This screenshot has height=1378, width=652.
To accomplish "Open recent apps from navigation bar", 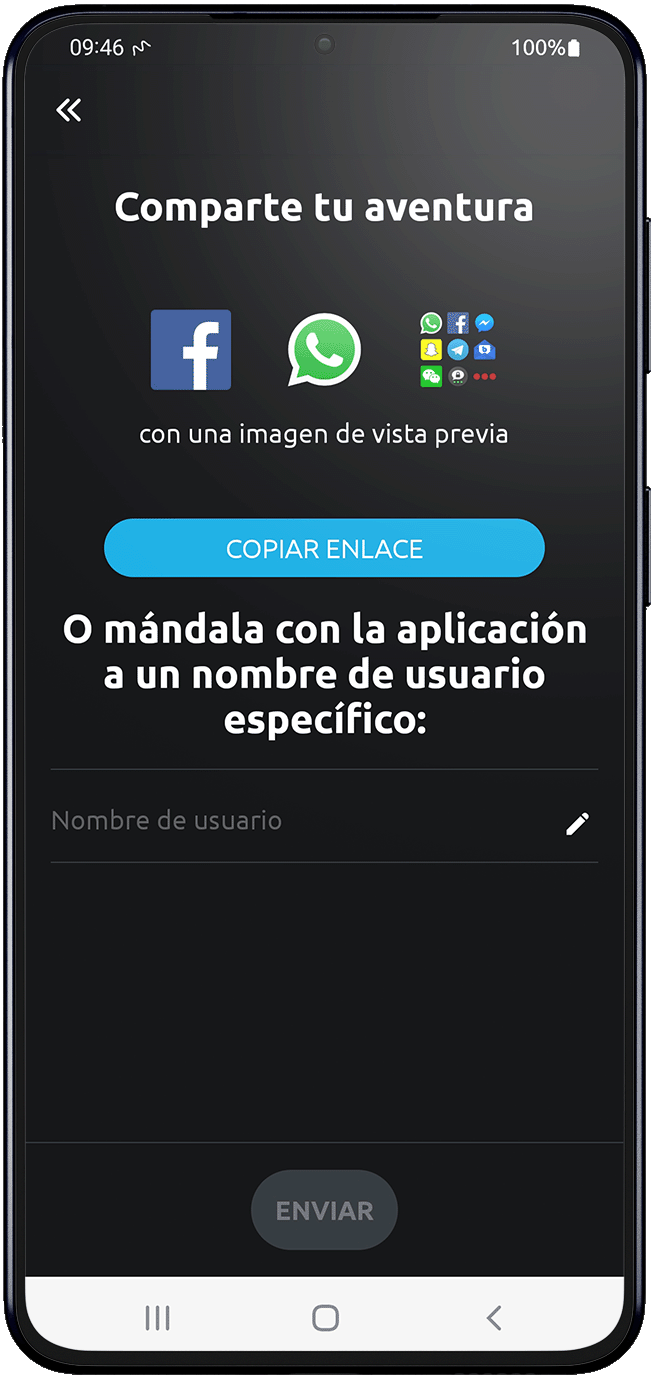I will (x=157, y=1318).
